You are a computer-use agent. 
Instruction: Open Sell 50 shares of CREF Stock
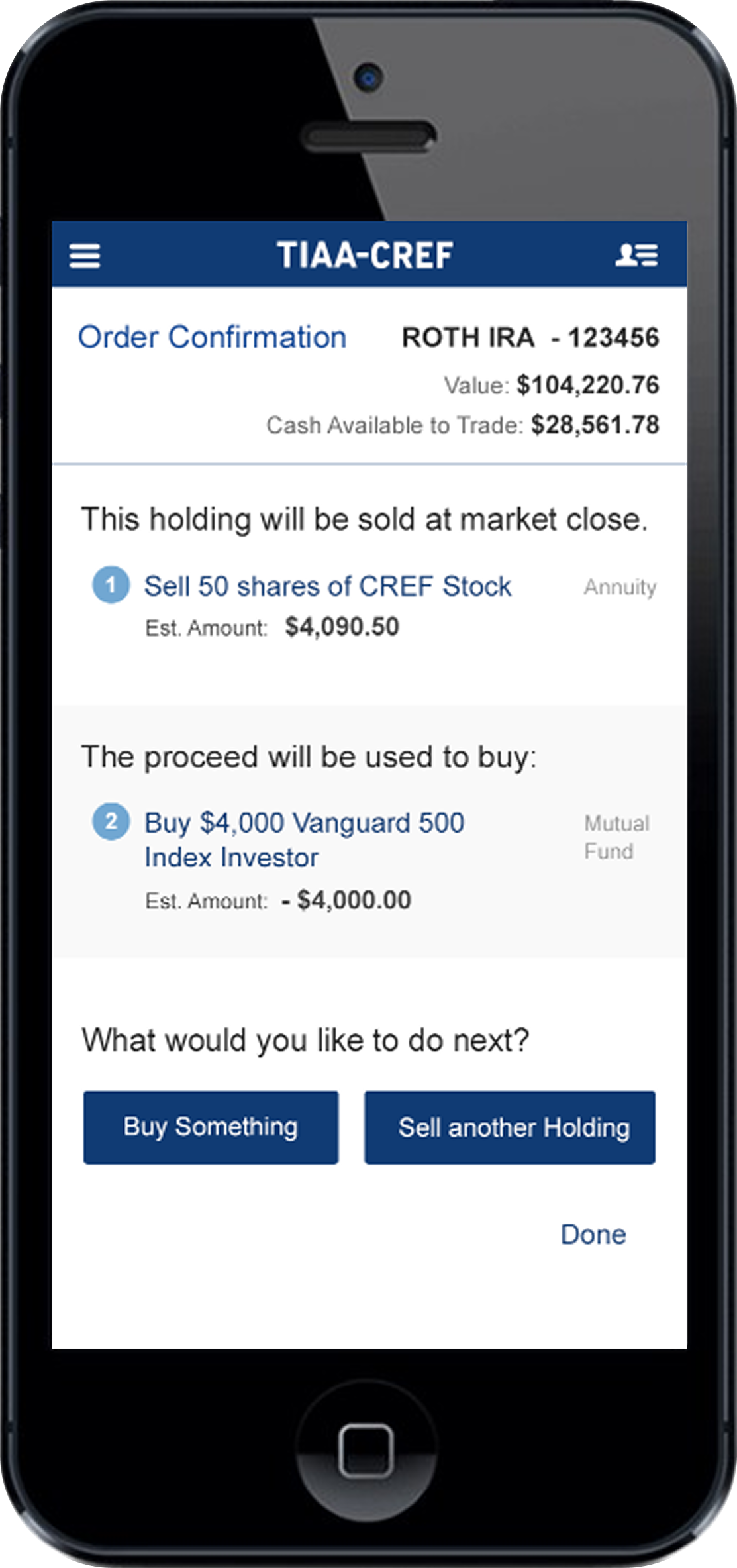point(327,586)
